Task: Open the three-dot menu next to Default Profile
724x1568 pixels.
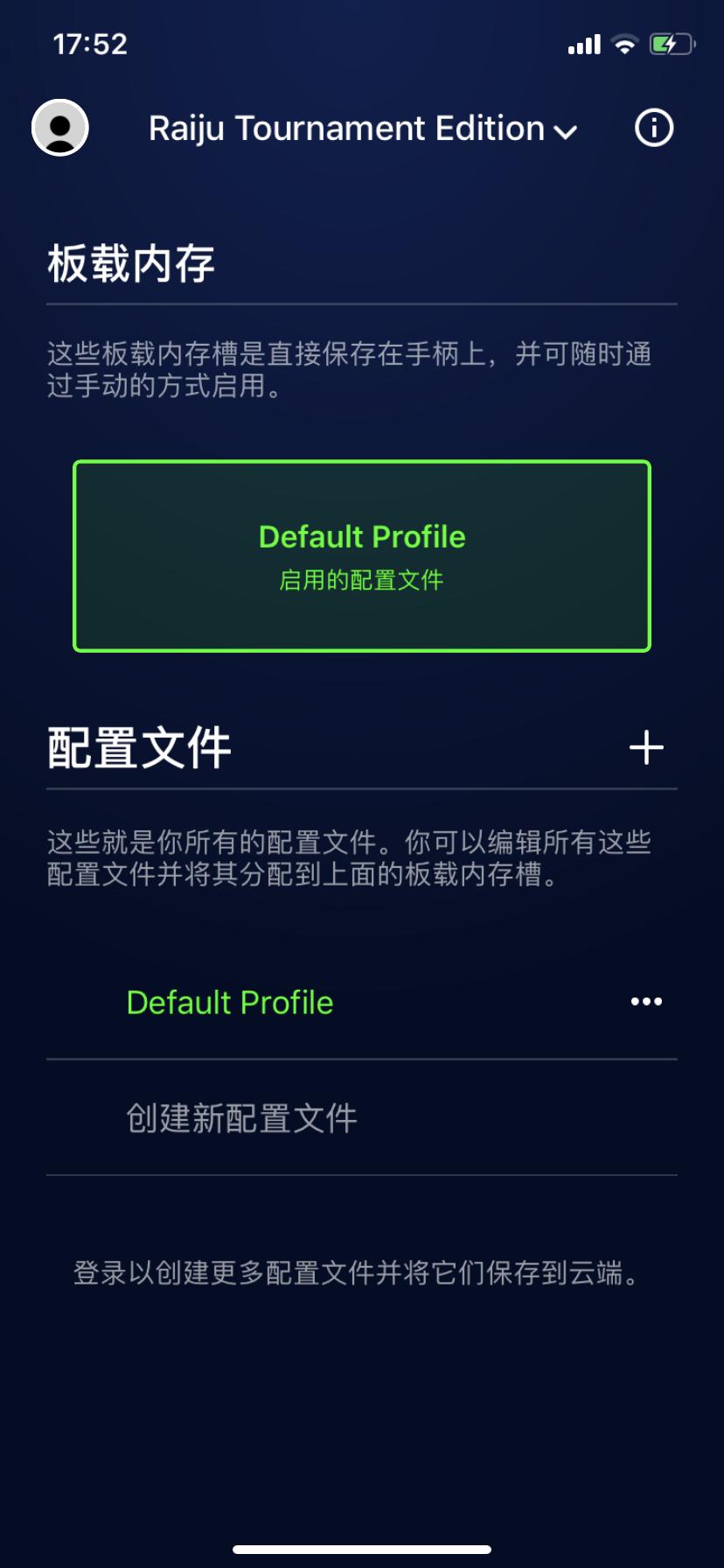Action: [x=645, y=1002]
